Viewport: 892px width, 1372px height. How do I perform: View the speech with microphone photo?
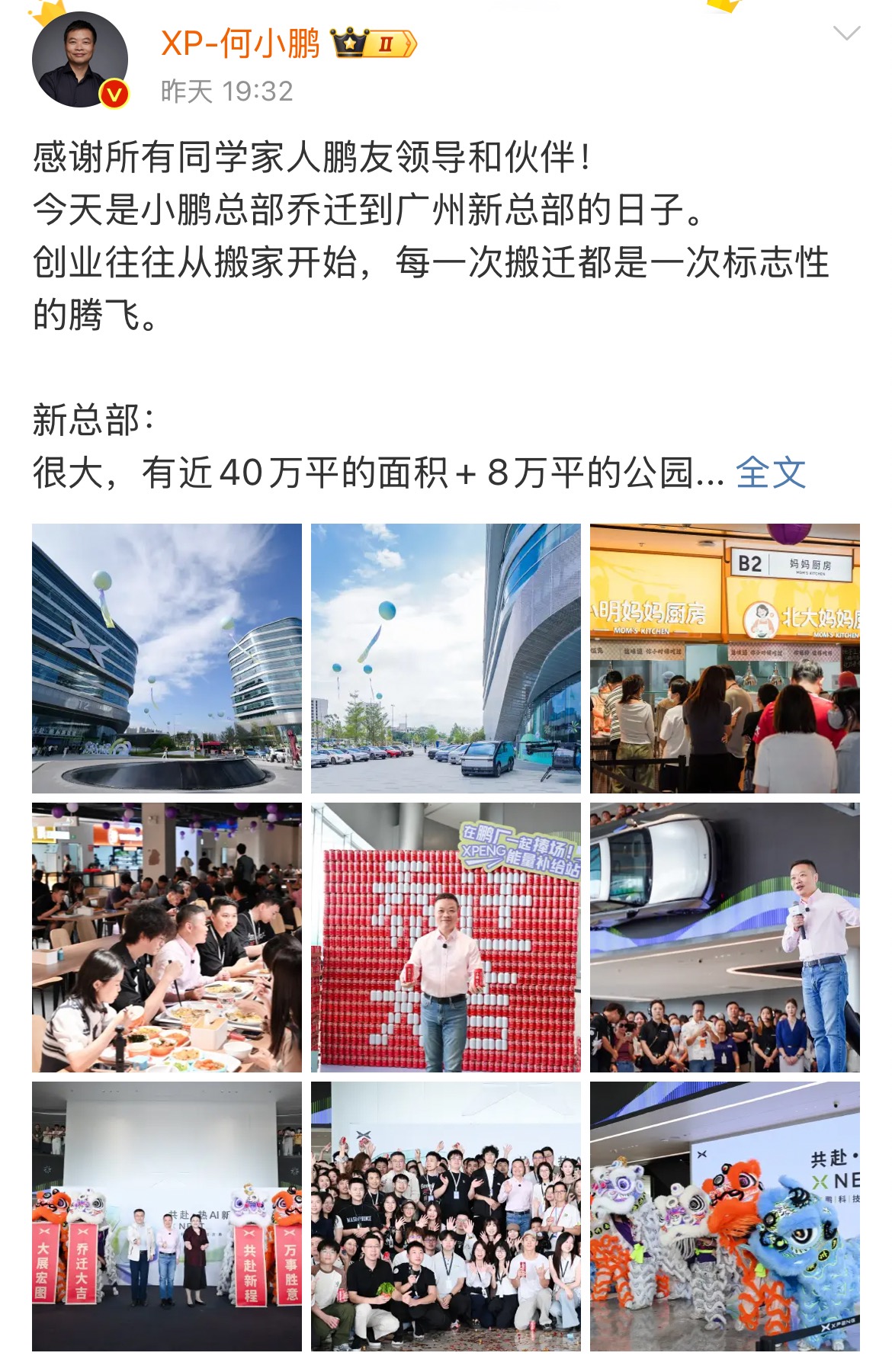pos(724,938)
